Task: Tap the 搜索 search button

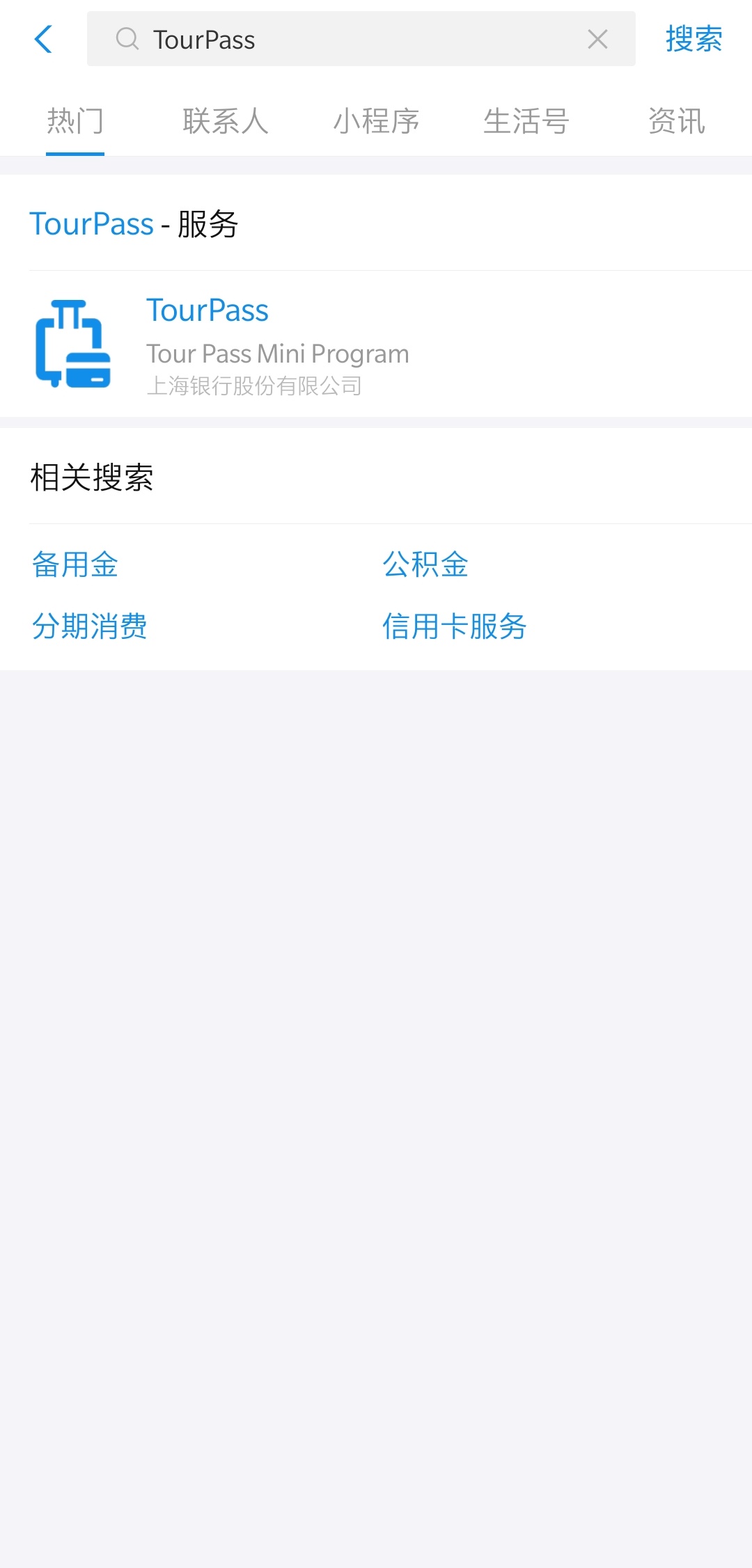Action: (x=694, y=39)
